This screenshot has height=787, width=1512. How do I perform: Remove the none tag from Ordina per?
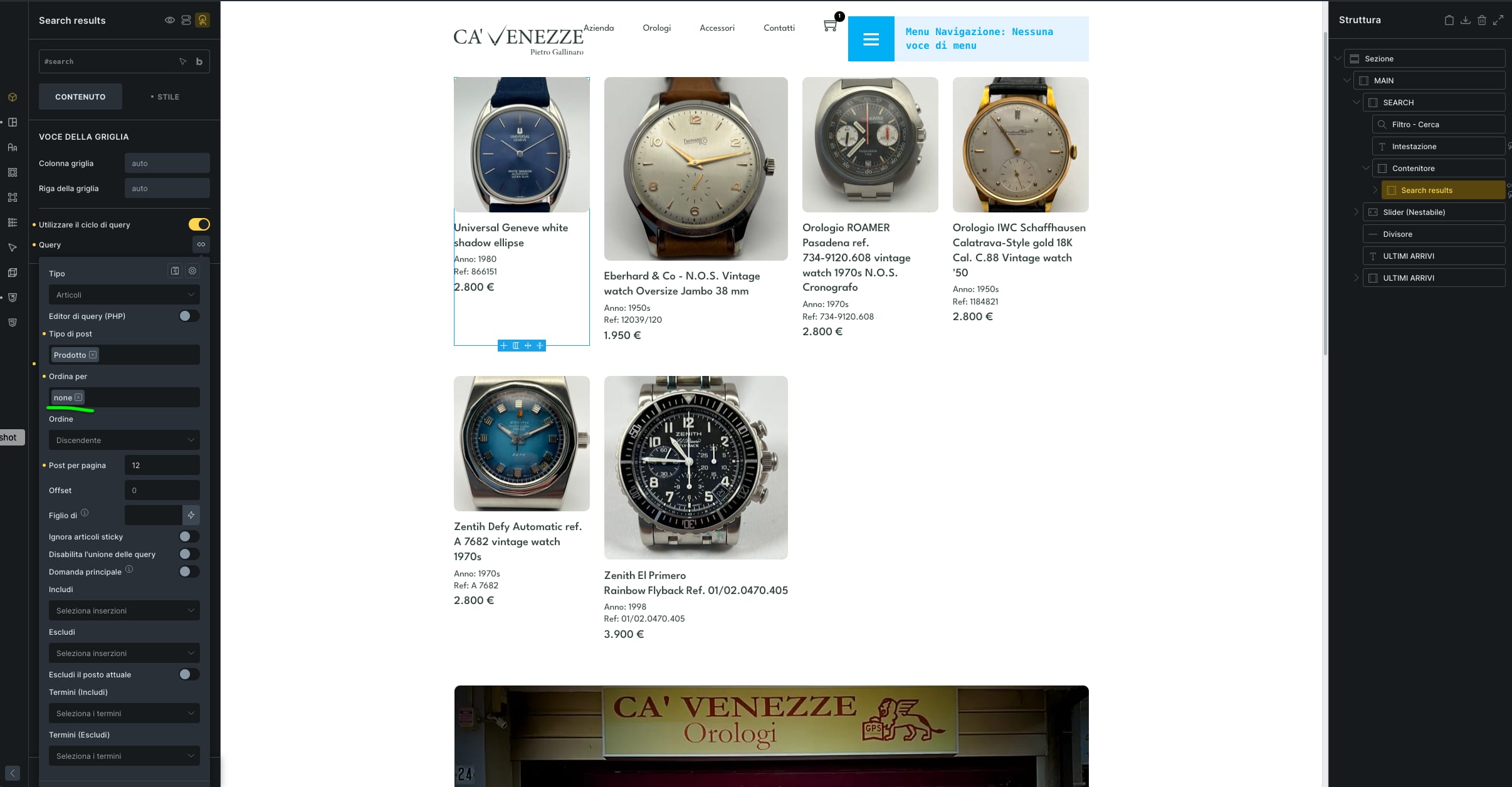tap(78, 397)
